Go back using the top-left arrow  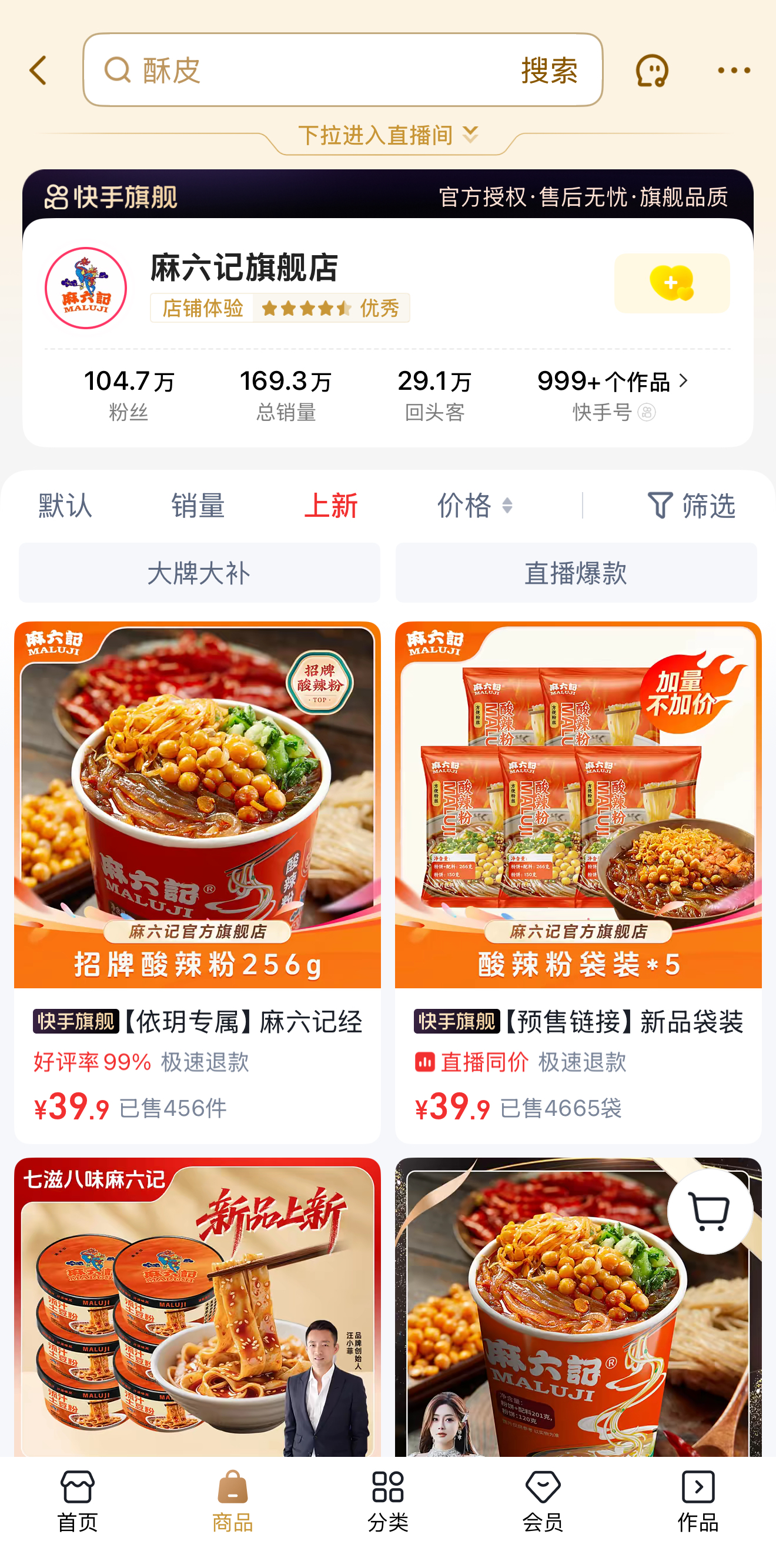[x=38, y=71]
